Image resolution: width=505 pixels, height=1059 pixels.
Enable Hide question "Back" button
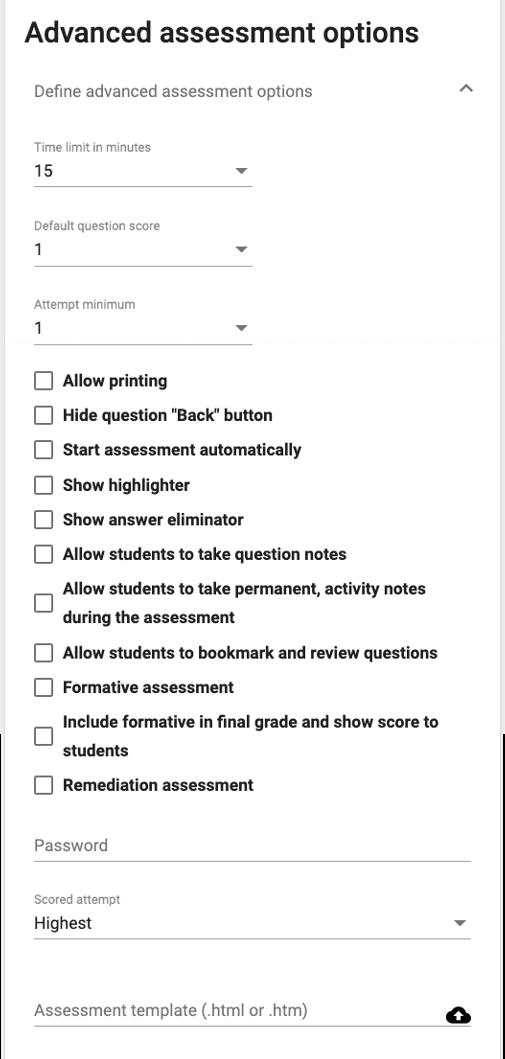pos(43,415)
